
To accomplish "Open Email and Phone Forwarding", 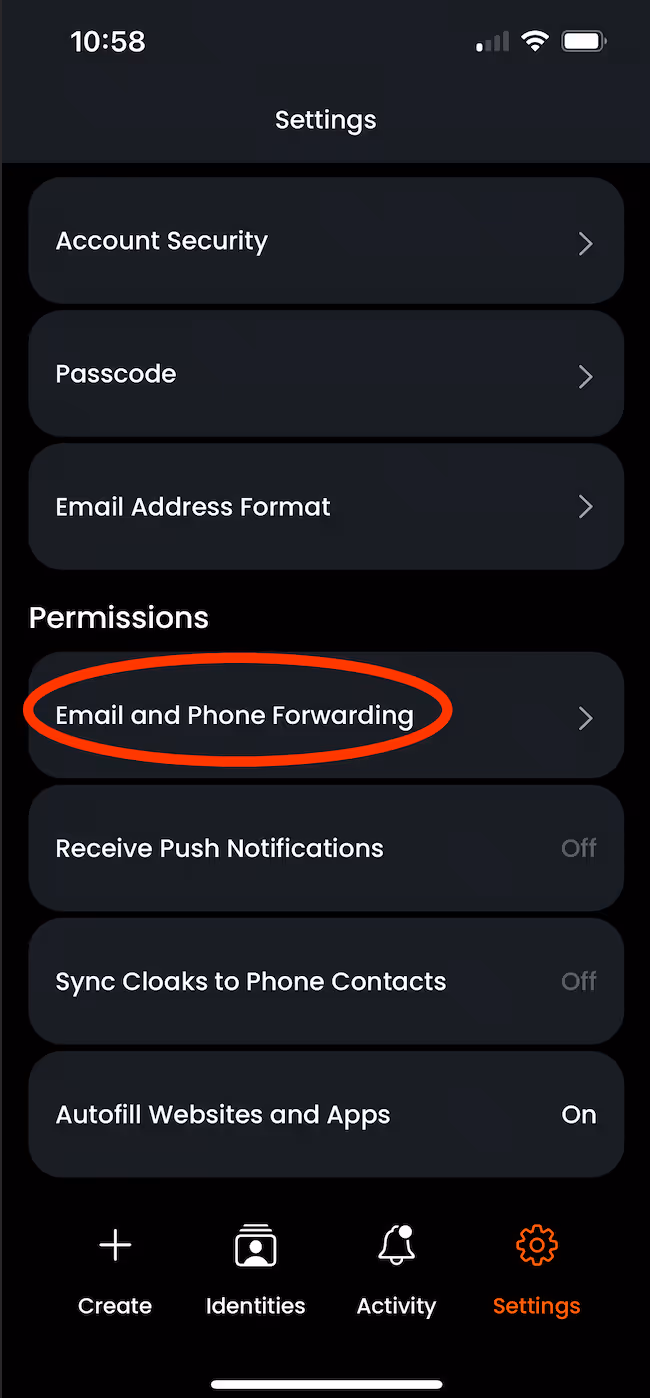I will (325, 716).
